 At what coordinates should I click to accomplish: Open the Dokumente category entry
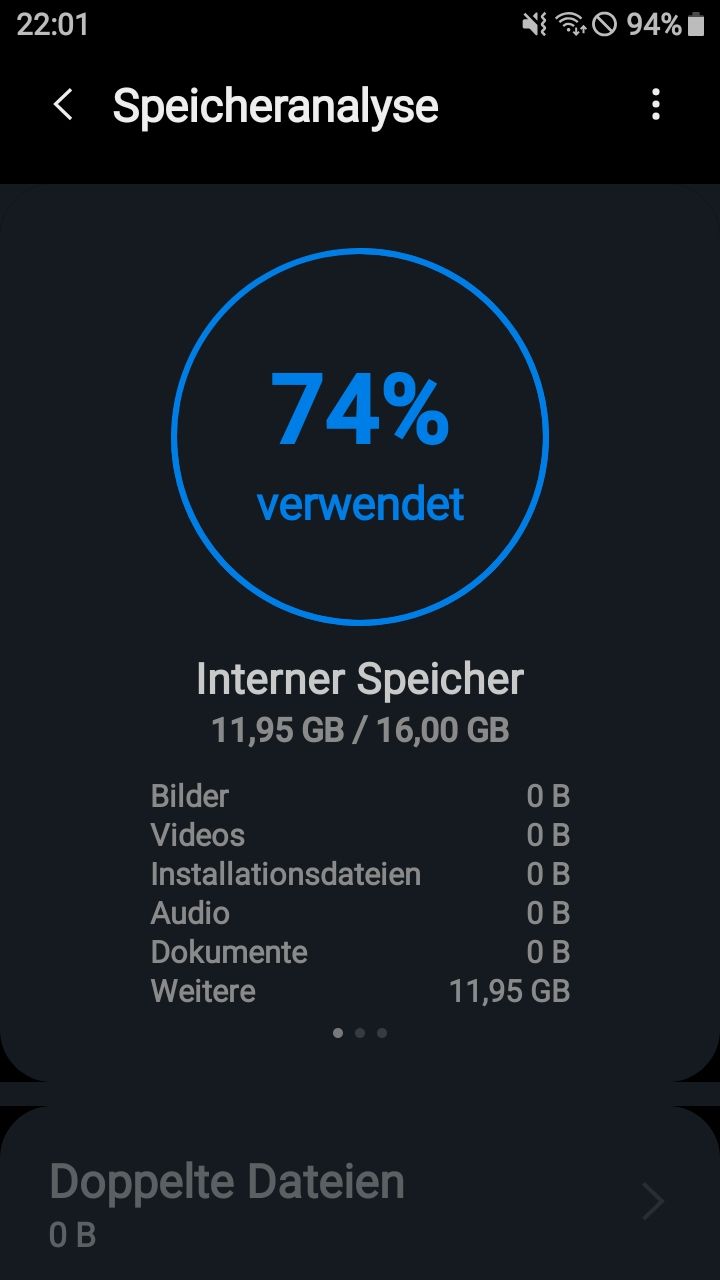click(360, 951)
